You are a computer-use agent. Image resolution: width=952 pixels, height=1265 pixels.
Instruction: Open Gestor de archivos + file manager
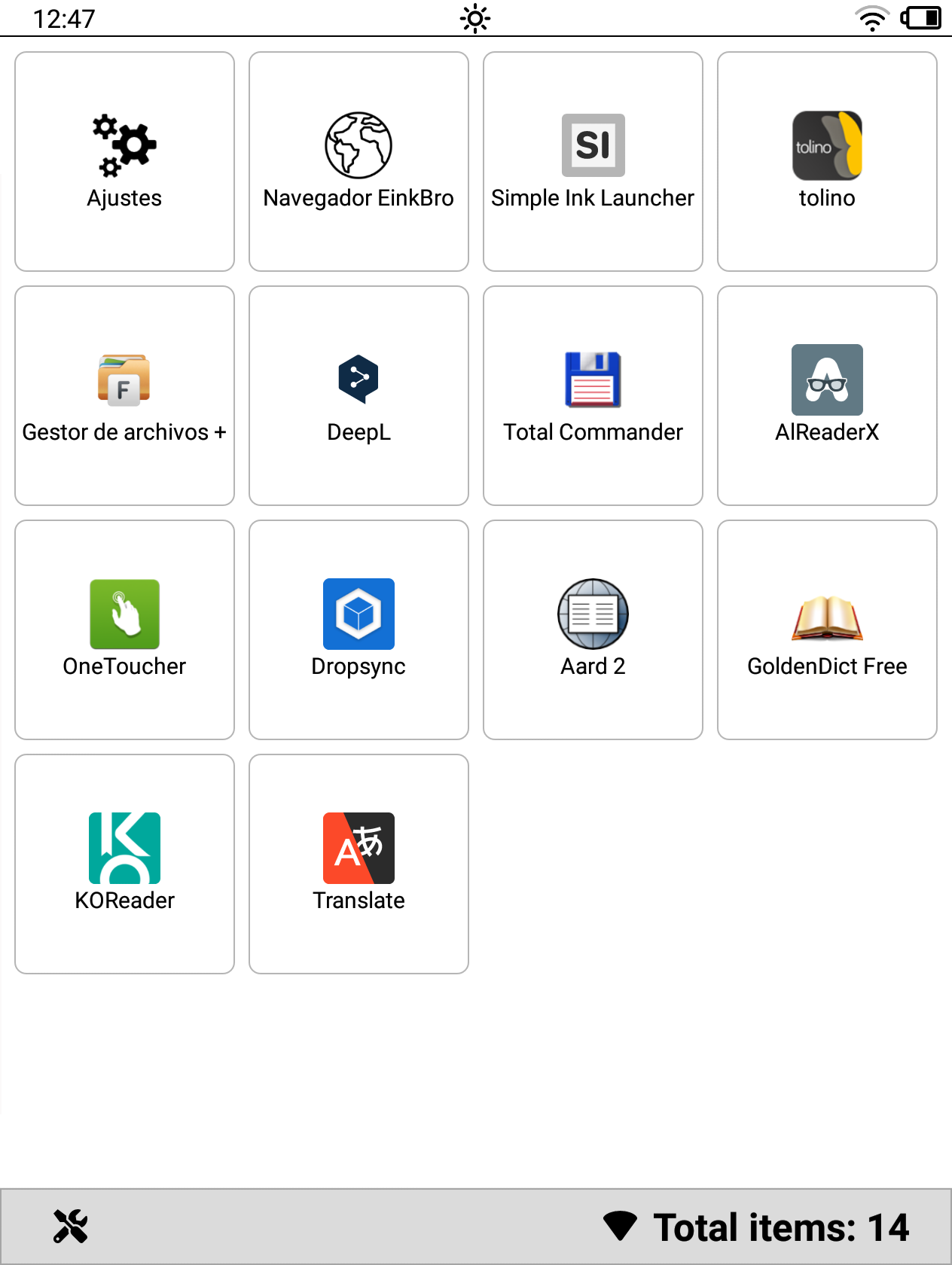coord(124,395)
